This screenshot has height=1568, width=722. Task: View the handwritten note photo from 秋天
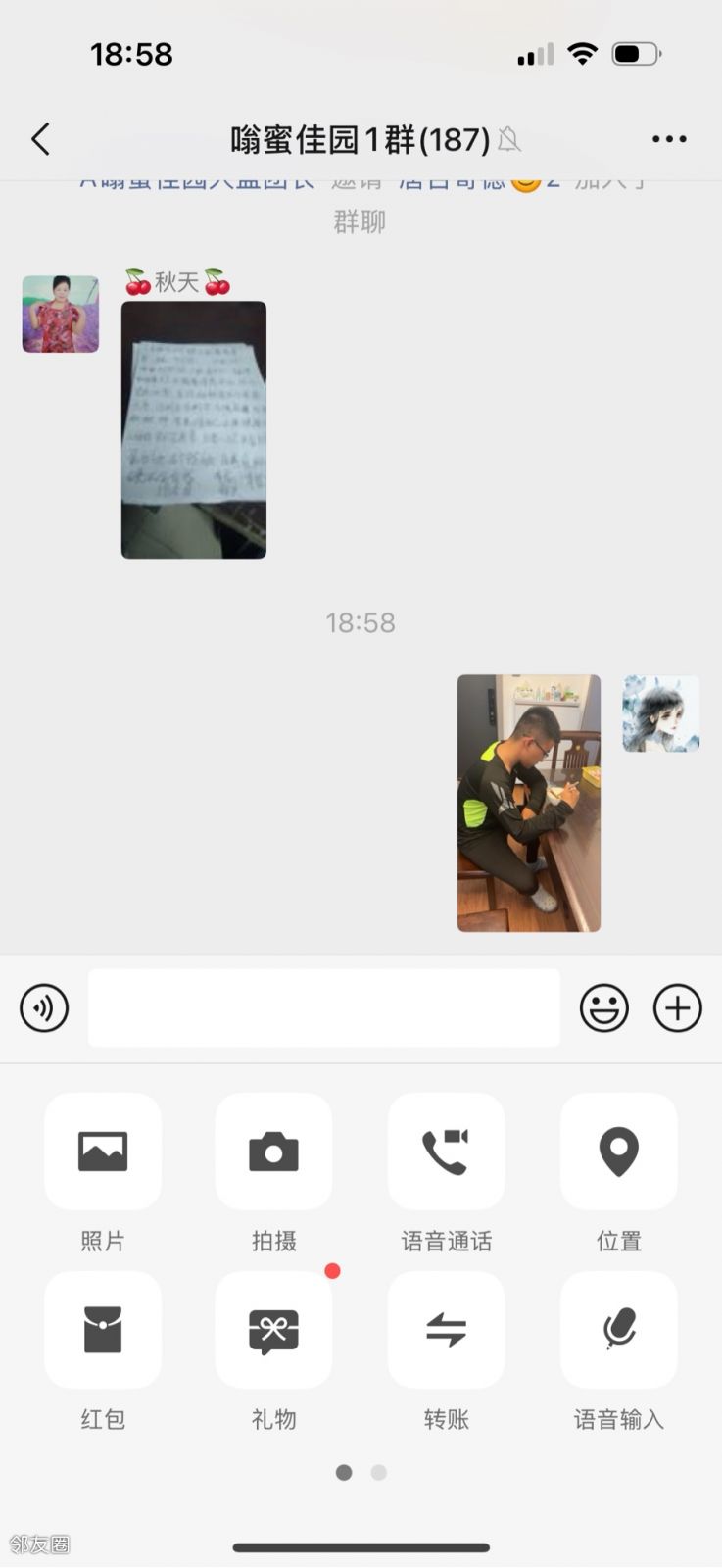(194, 429)
